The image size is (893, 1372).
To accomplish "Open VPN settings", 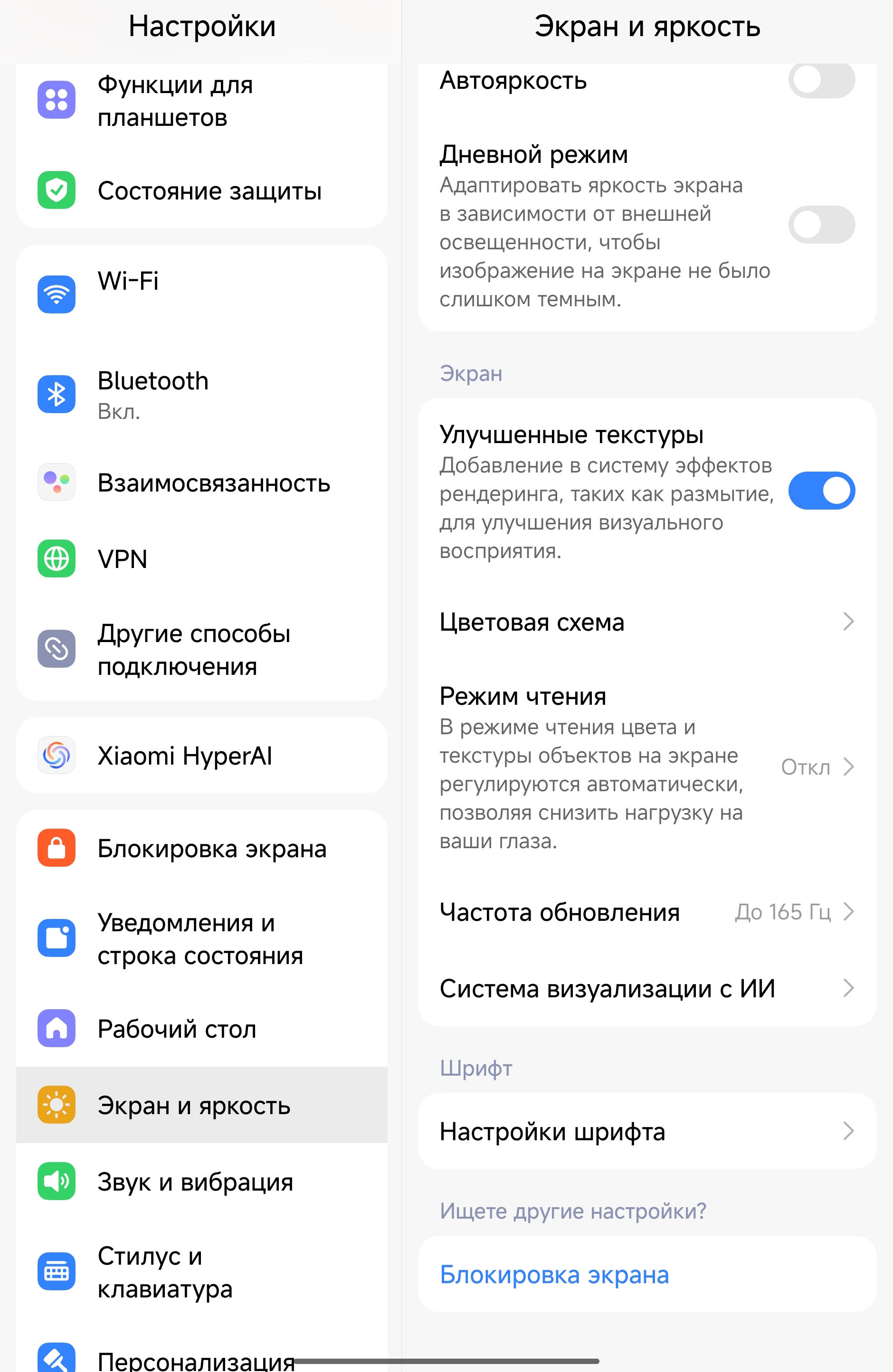I will (x=202, y=558).
